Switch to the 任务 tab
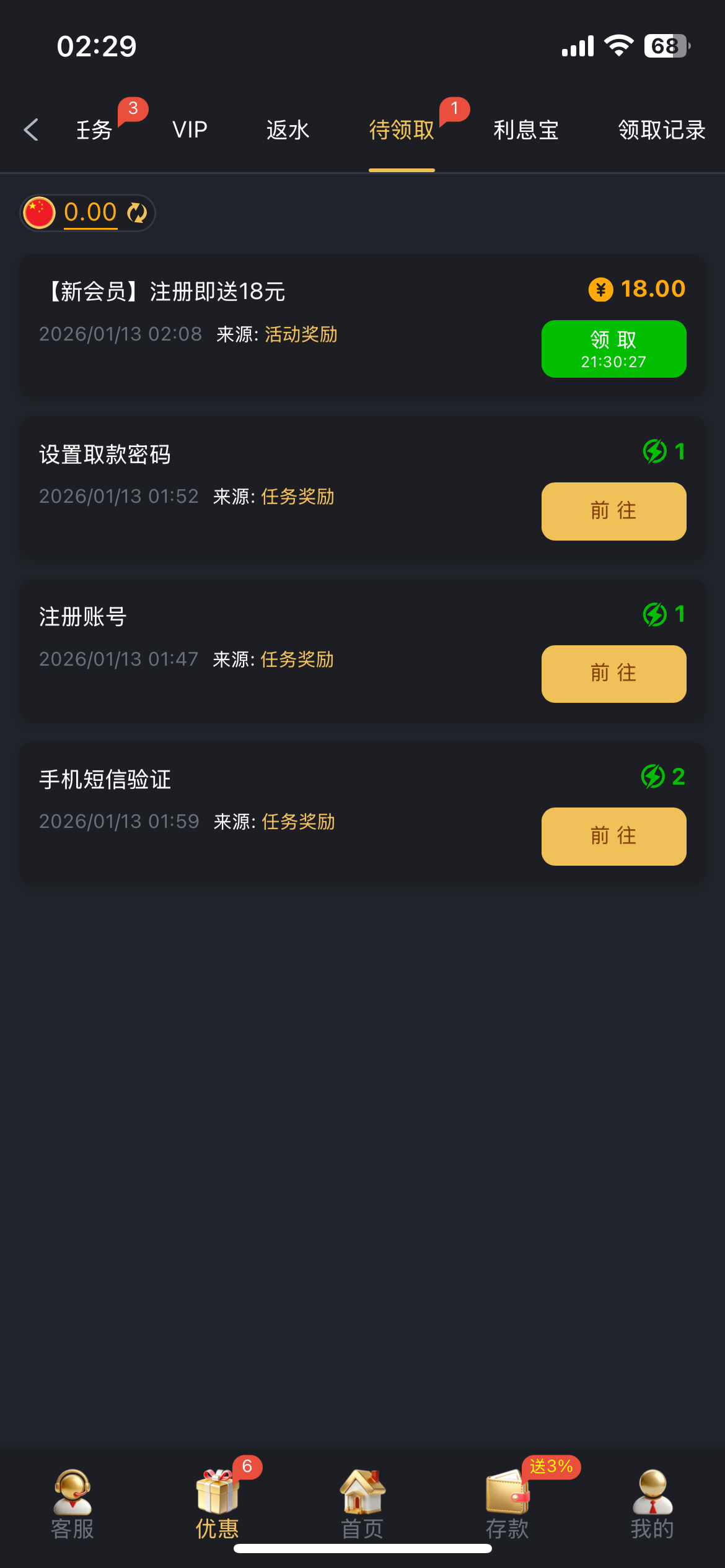 tap(94, 130)
